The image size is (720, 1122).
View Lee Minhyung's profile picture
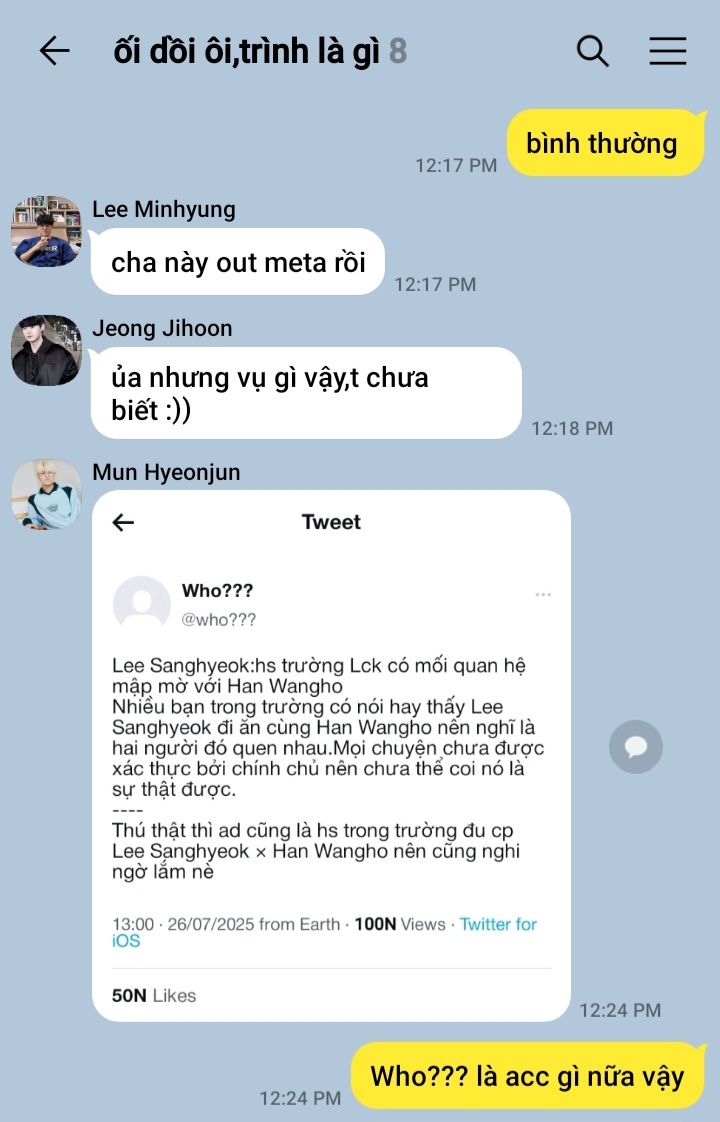coord(46,231)
